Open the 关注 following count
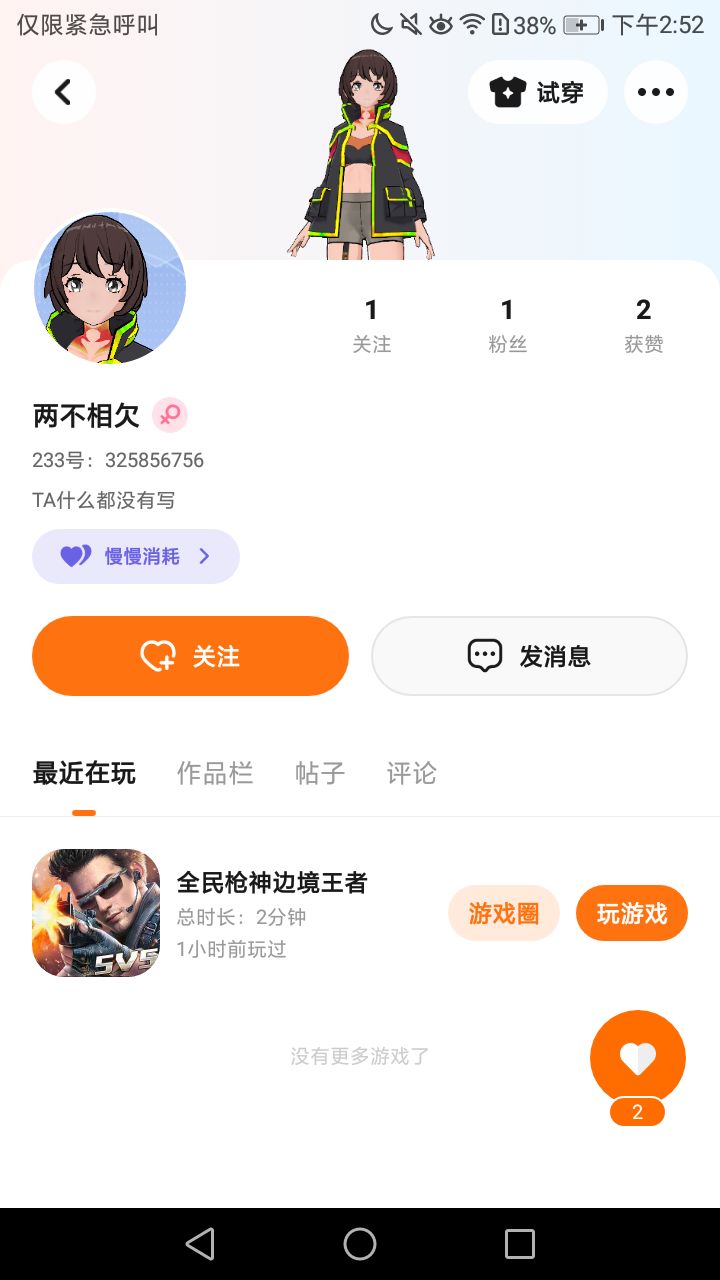The image size is (720, 1280). (371, 325)
